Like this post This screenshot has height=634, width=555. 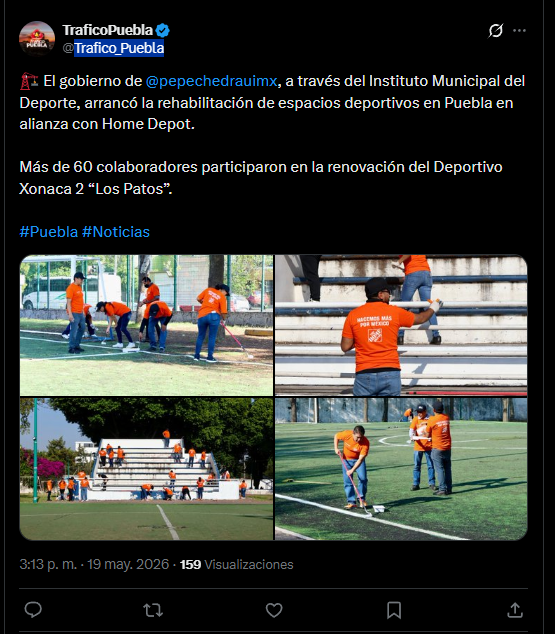point(274,610)
